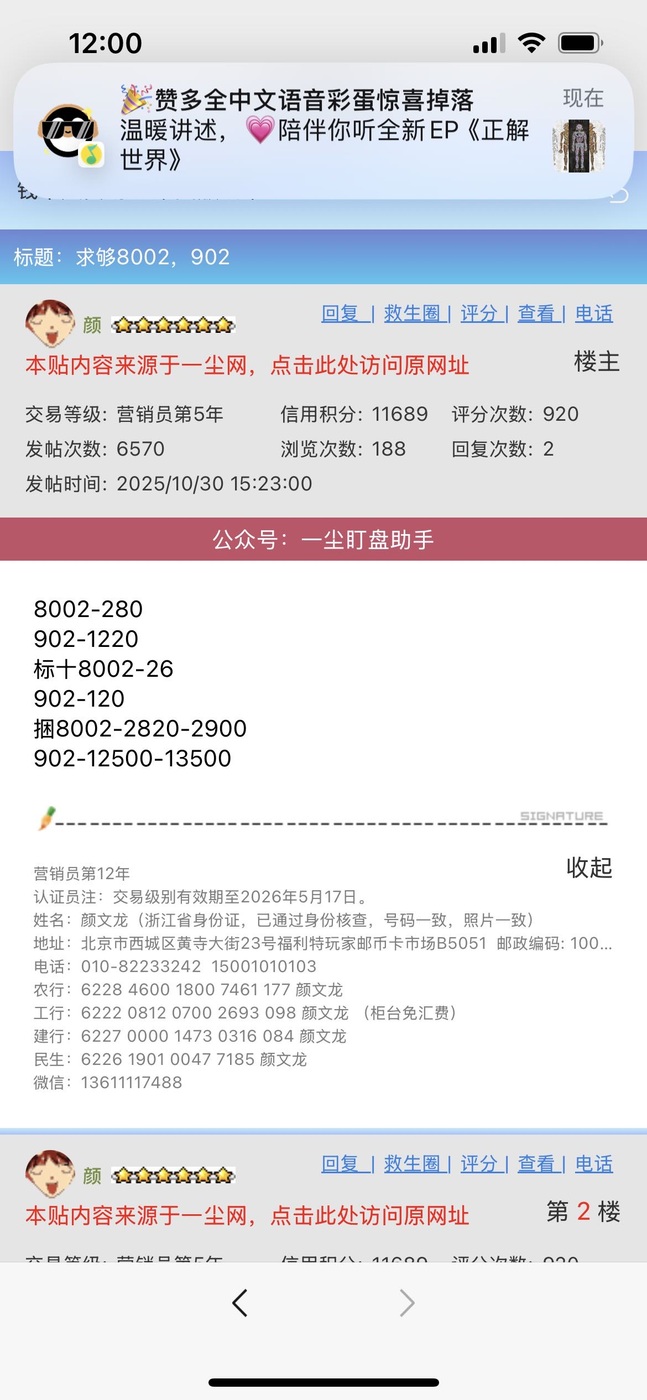Reply via 回复 on the 第2楼 post
Viewport: 647px width, 1400px height.
(x=340, y=1164)
